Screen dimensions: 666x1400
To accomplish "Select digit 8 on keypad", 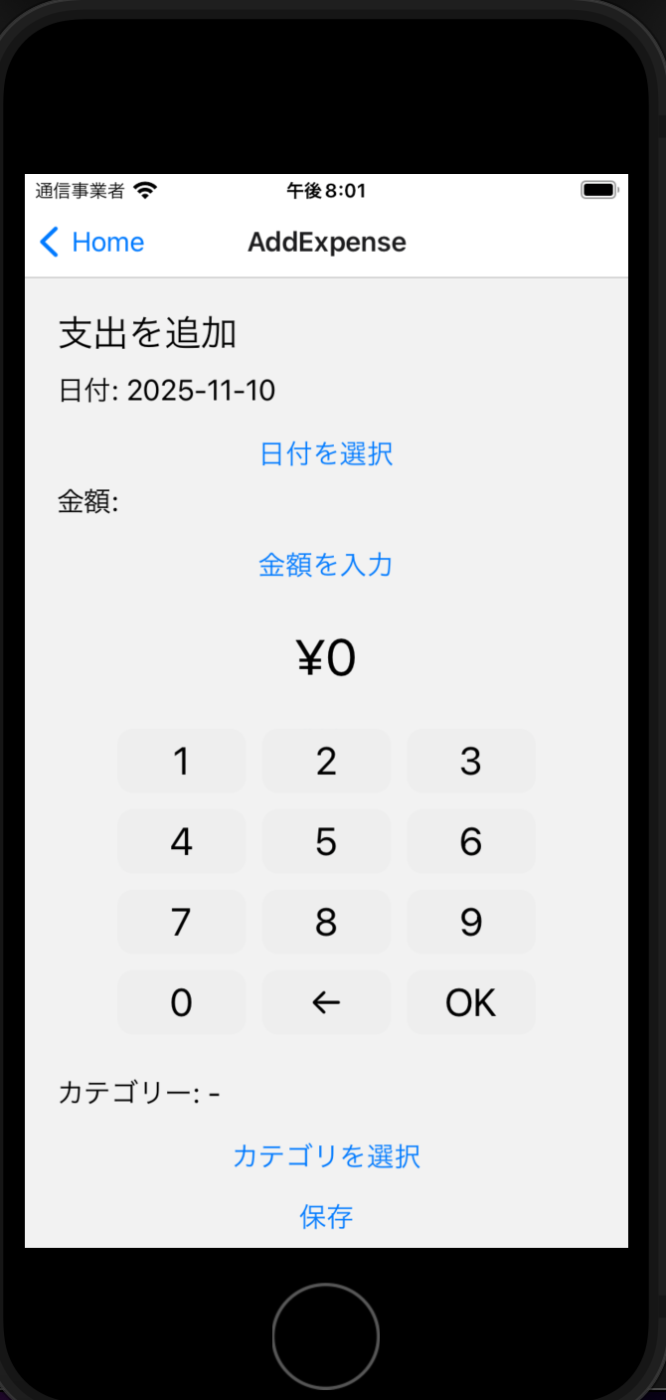I will pyautogui.click(x=326, y=921).
